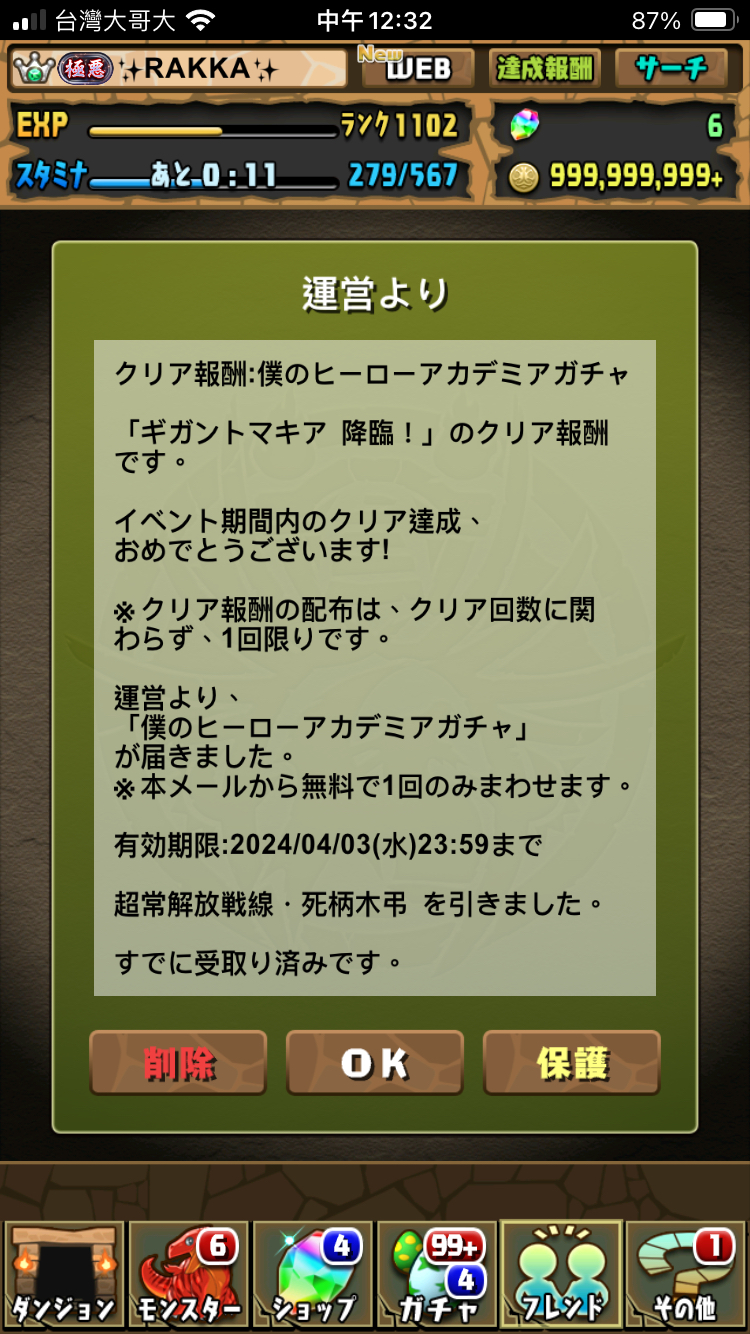Open the サーチ search button

pyautogui.click(x=671, y=68)
